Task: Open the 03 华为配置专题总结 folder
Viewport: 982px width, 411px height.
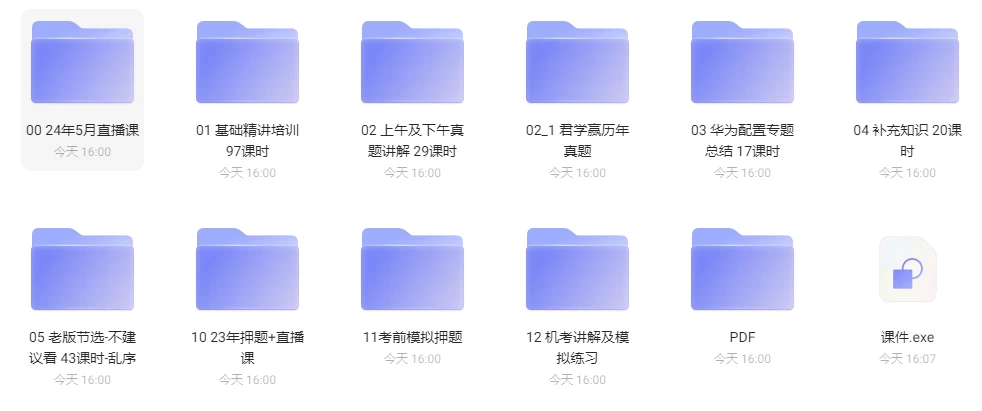Action: (x=742, y=64)
